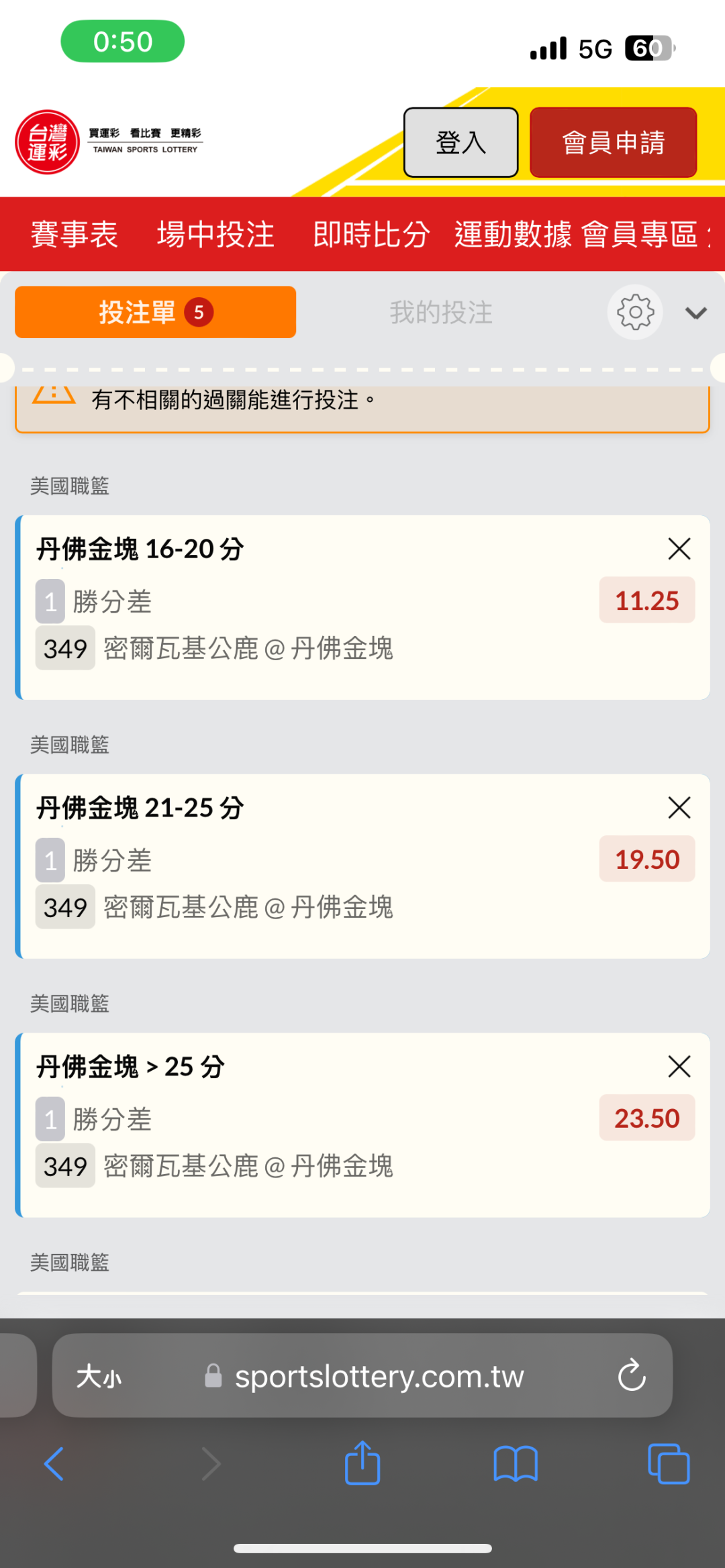Select the 投注單 bet slip tab
The image size is (725, 1568).
pyautogui.click(x=155, y=312)
